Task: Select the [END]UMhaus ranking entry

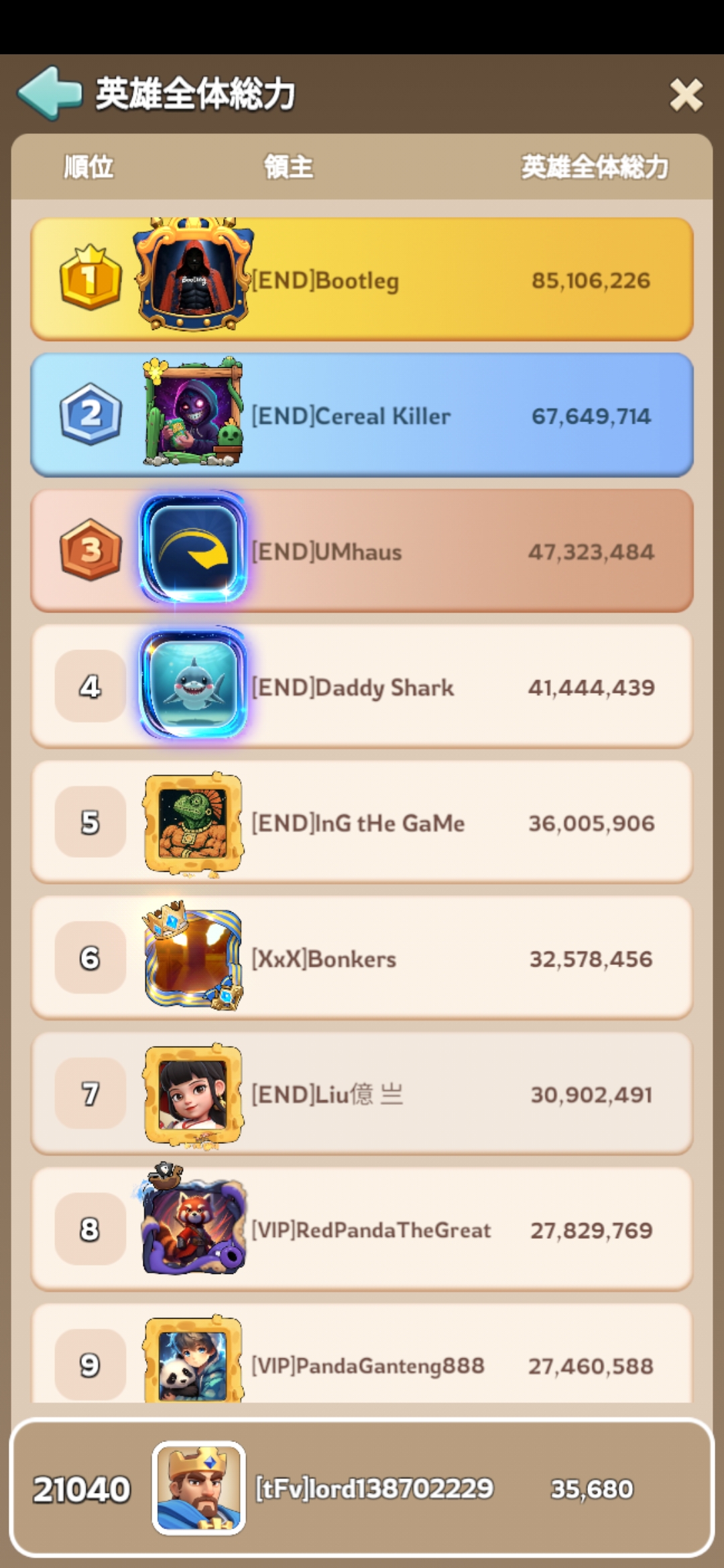Action: pyautogui.click(x=362, y=551)
